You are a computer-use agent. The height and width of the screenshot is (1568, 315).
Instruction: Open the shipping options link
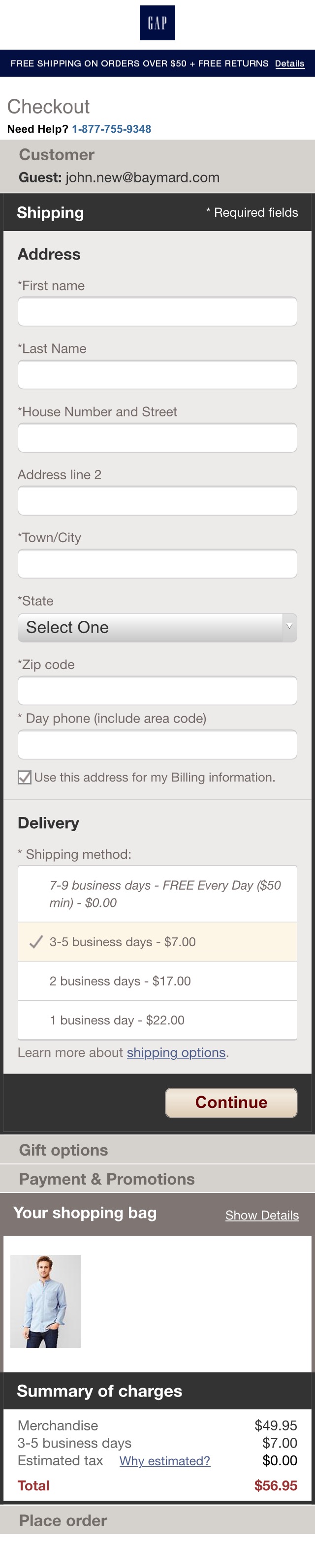click(176, 1052)
